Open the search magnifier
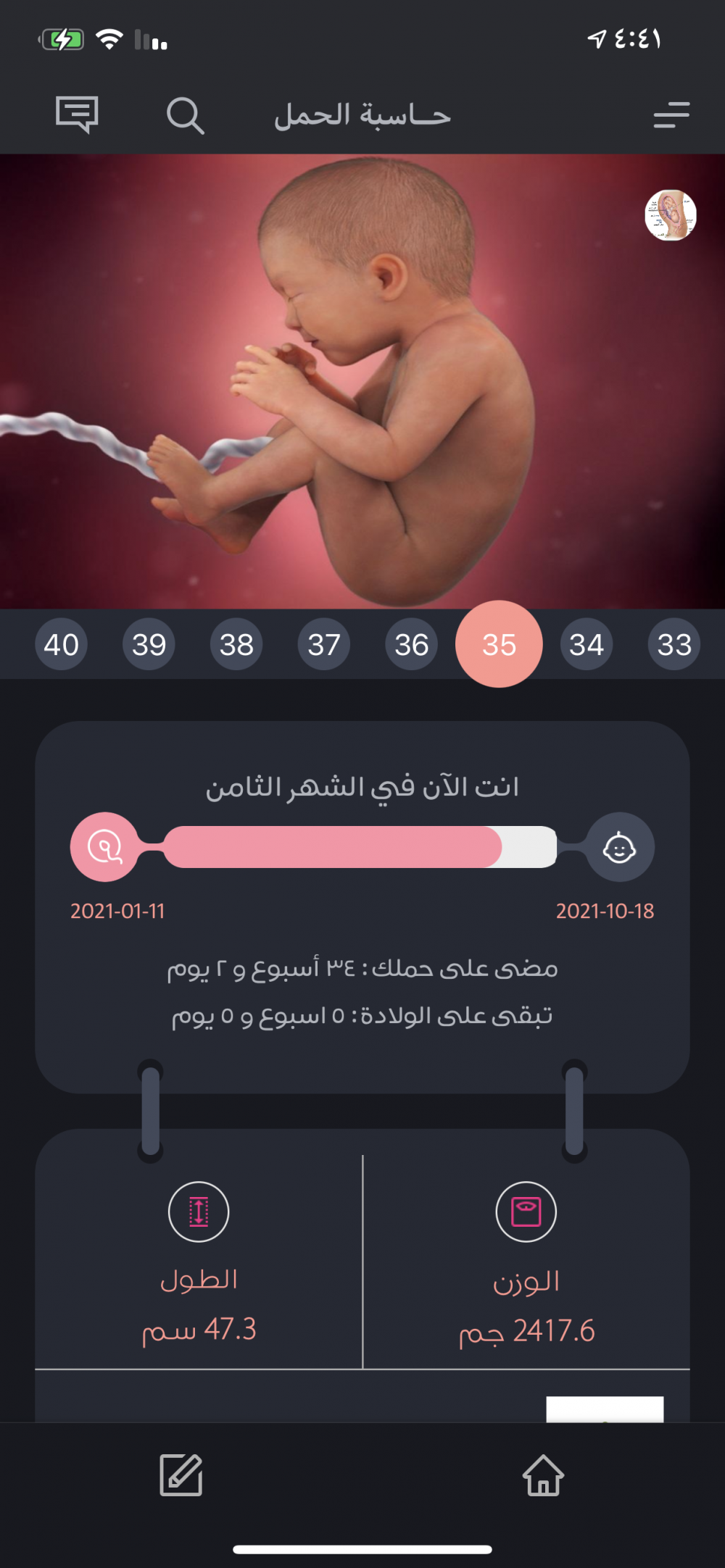The height and width of the screenshot is (1568, 725). [x=185, y=115]
